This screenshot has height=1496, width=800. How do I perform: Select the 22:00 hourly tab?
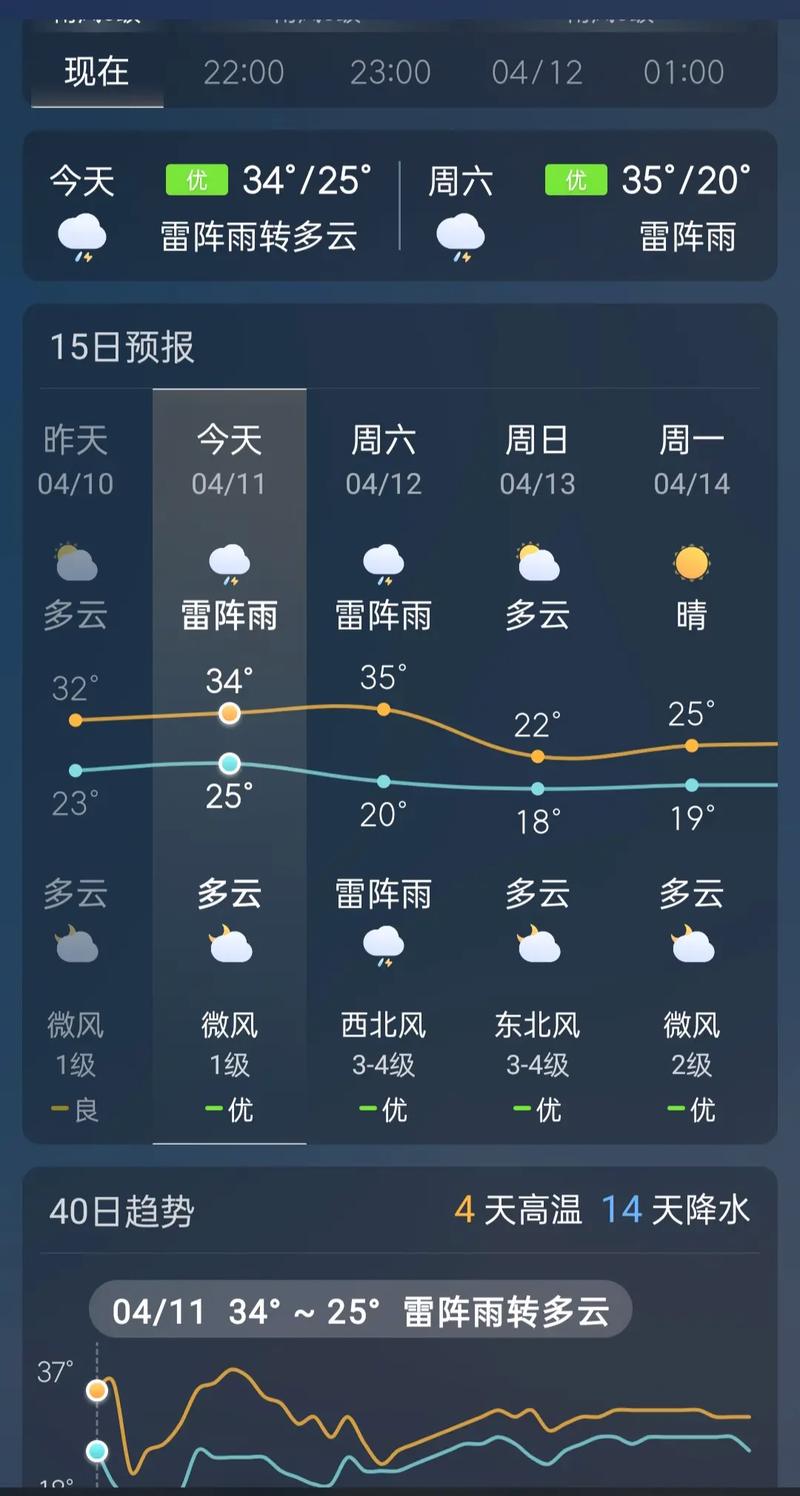coord(243,71)
